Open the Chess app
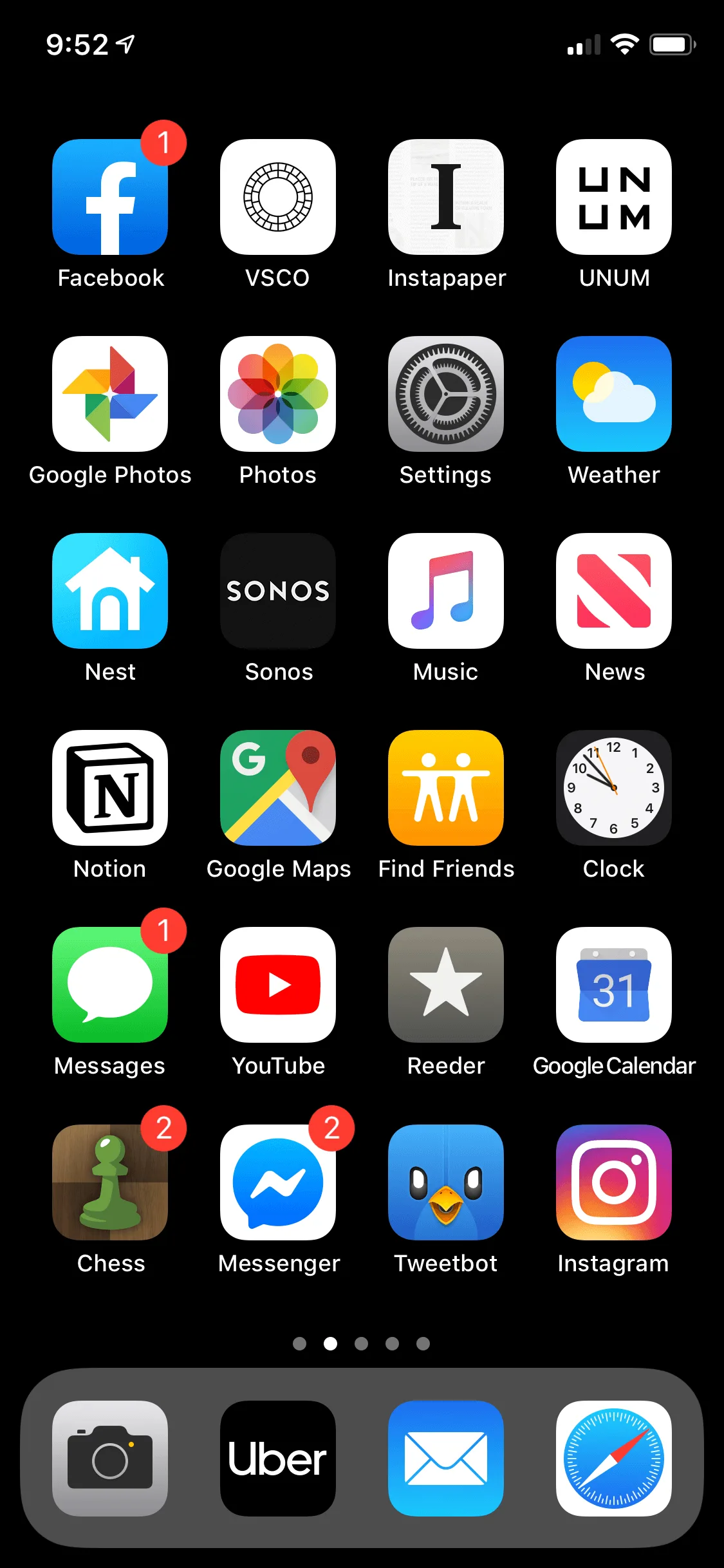 pos(110,1182)
